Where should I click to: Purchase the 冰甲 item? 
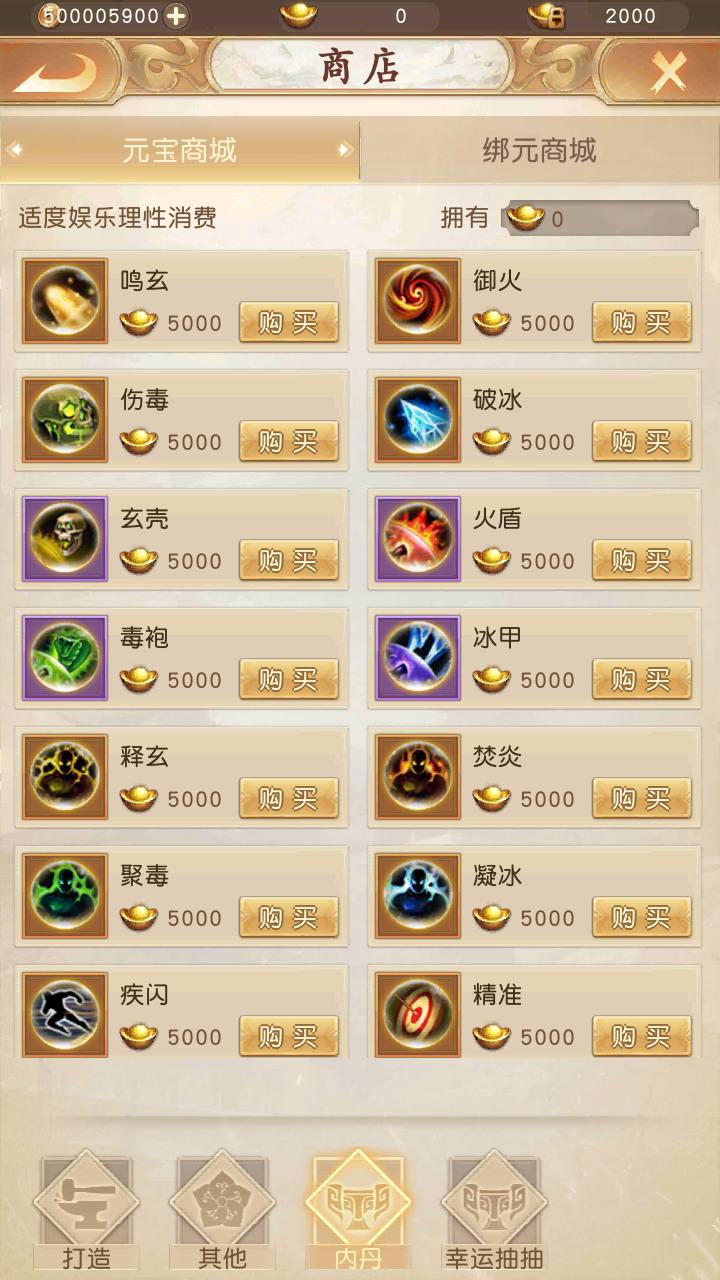(641, 680)
